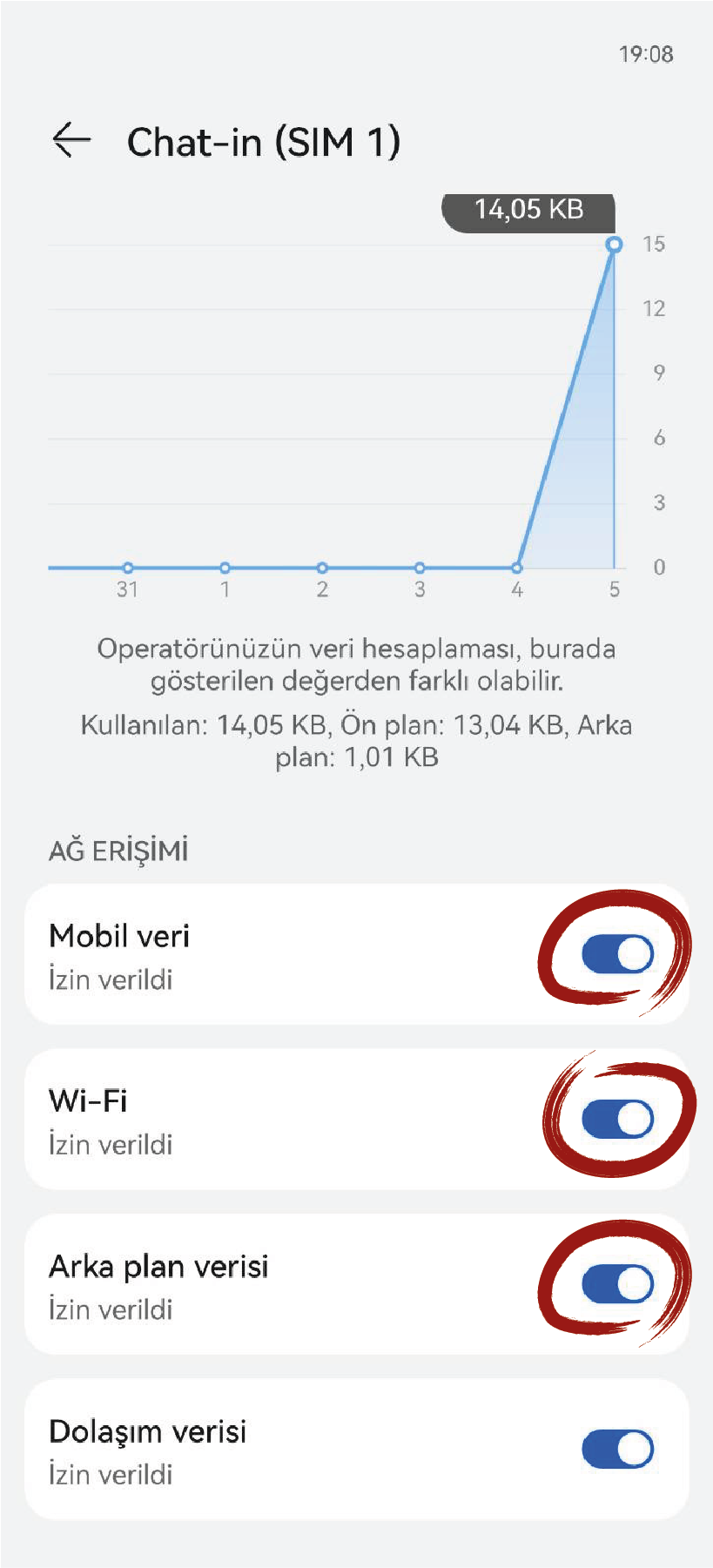Go back using the arrow icon

71,140
